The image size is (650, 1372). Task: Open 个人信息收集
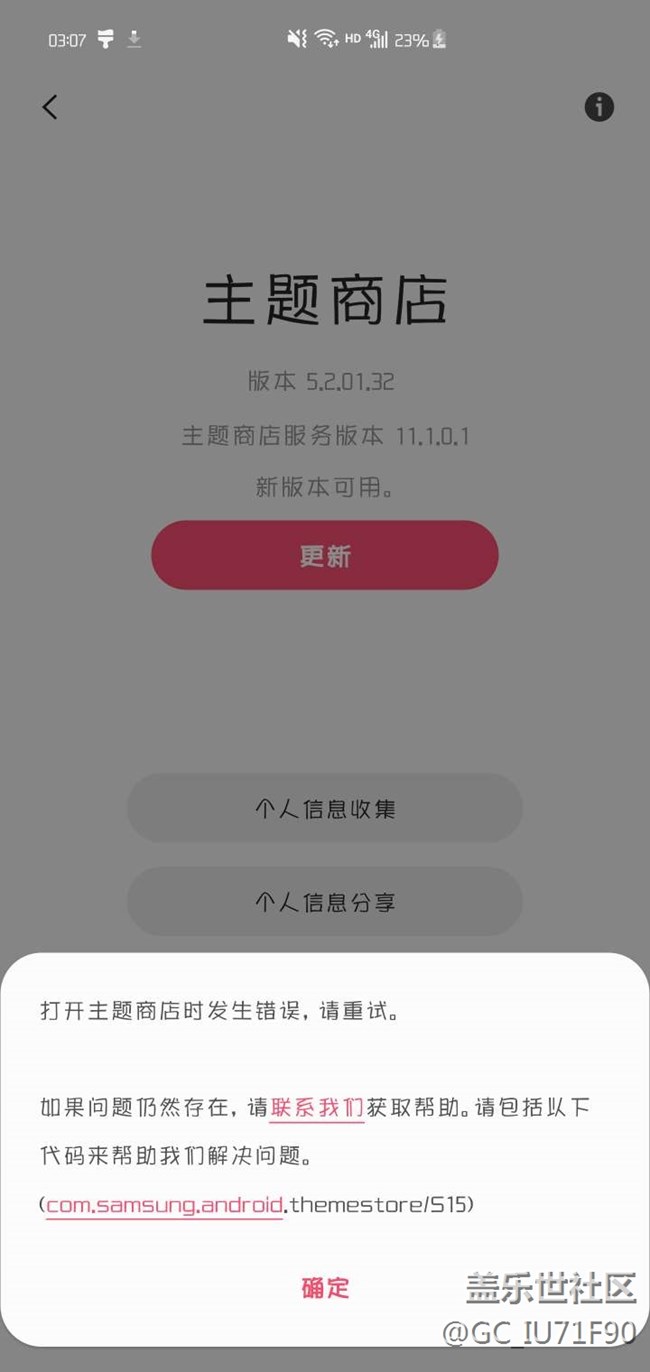pyautogui.click(x=325, y=808)
